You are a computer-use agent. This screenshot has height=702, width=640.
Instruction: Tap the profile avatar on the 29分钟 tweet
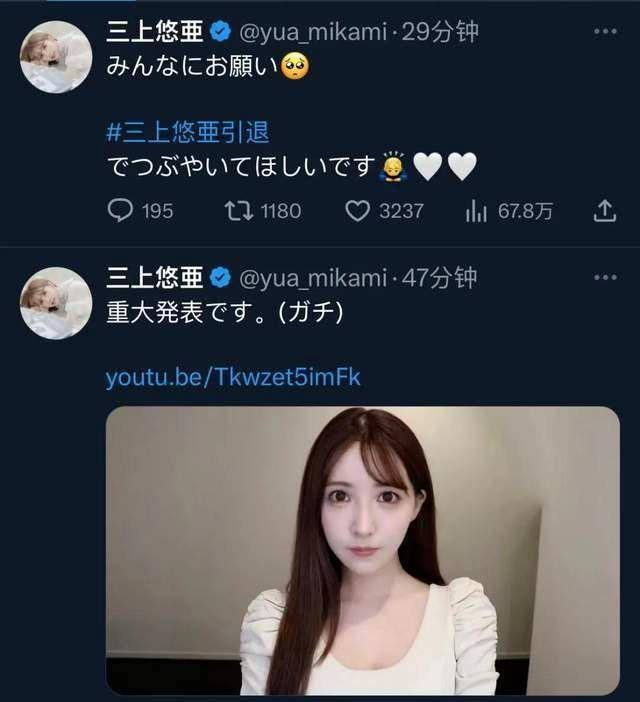click(x=57, y=56)
